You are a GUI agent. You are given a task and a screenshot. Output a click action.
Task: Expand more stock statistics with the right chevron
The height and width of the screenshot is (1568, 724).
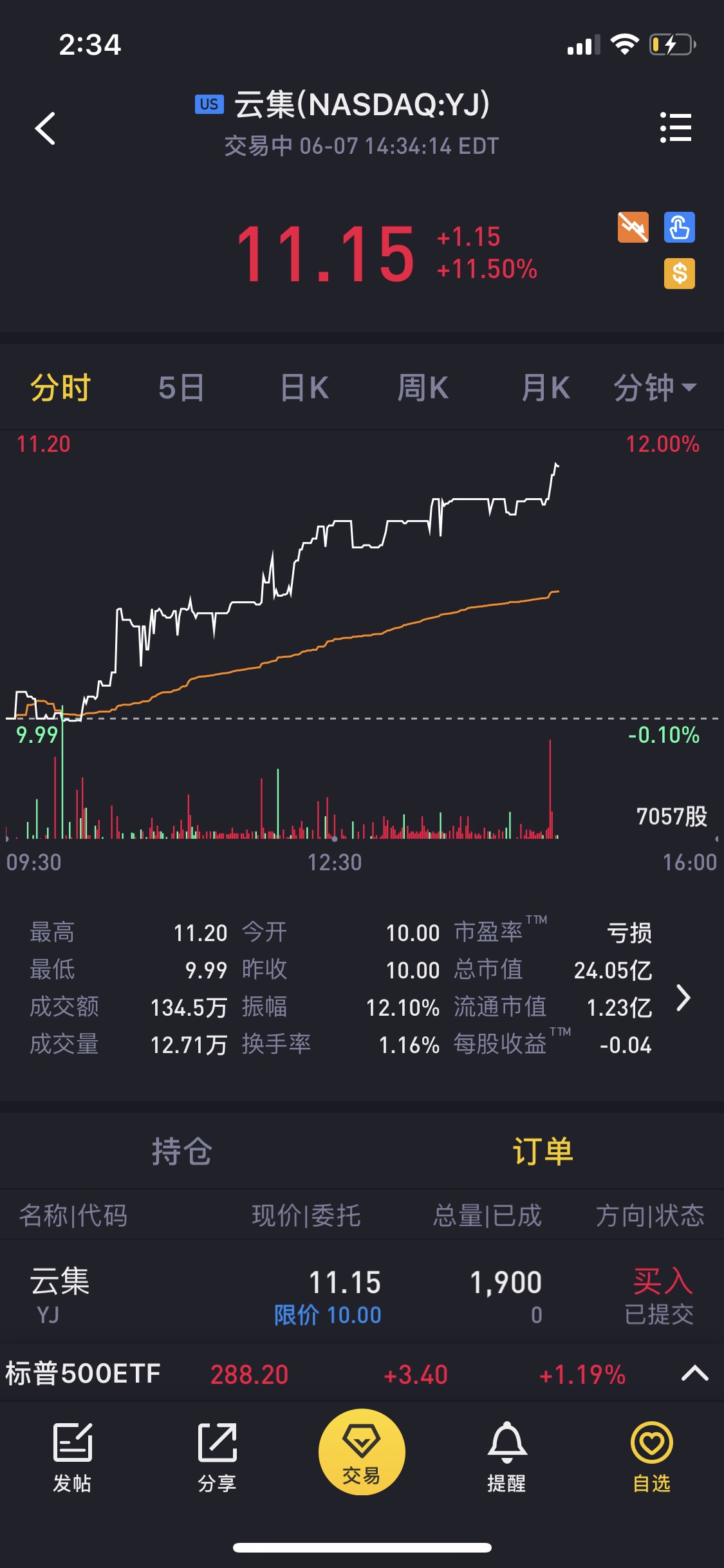pyautogui.click(x=683, y=998)
